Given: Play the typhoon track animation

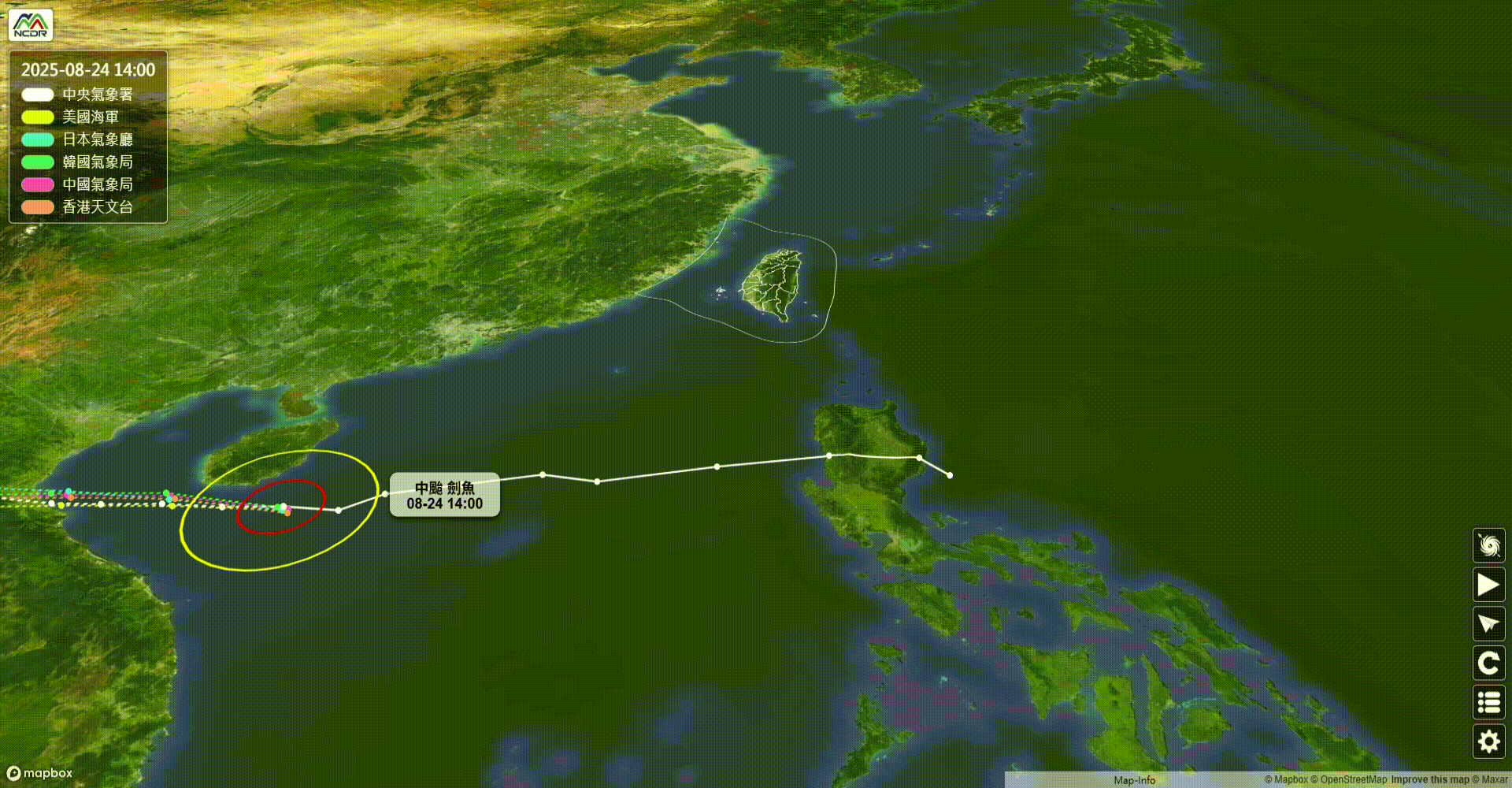Looking at the screenshot, I should [1488, 585].
